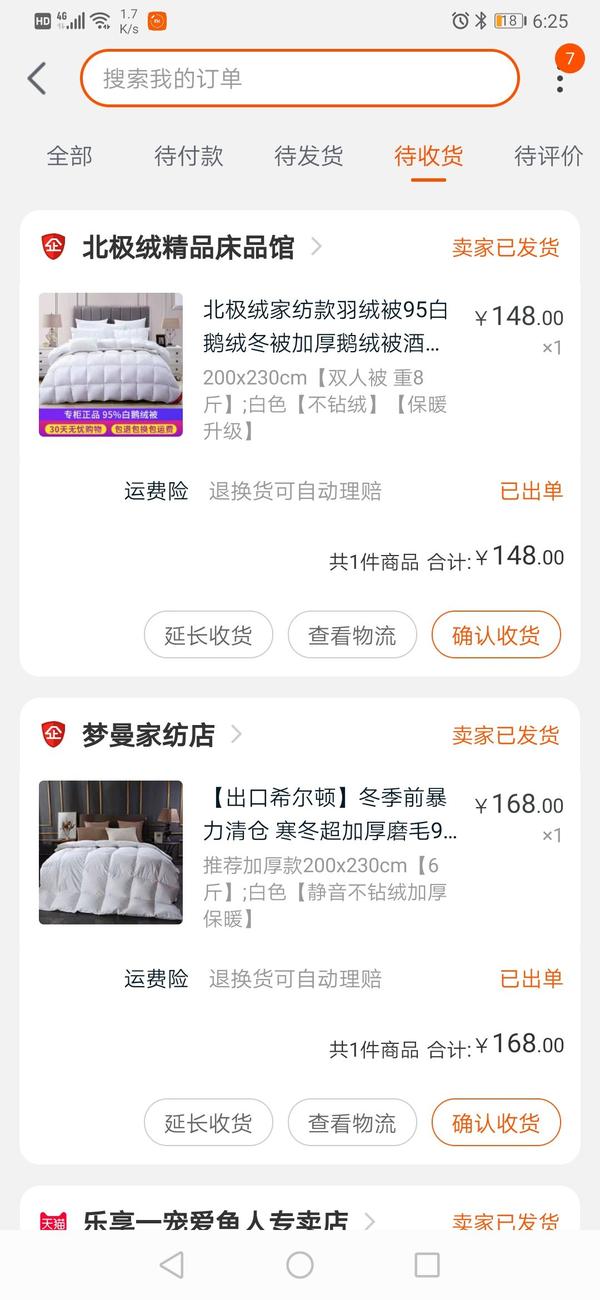
Task: Tap the system home button
Action: click(x=300, y=1265)
